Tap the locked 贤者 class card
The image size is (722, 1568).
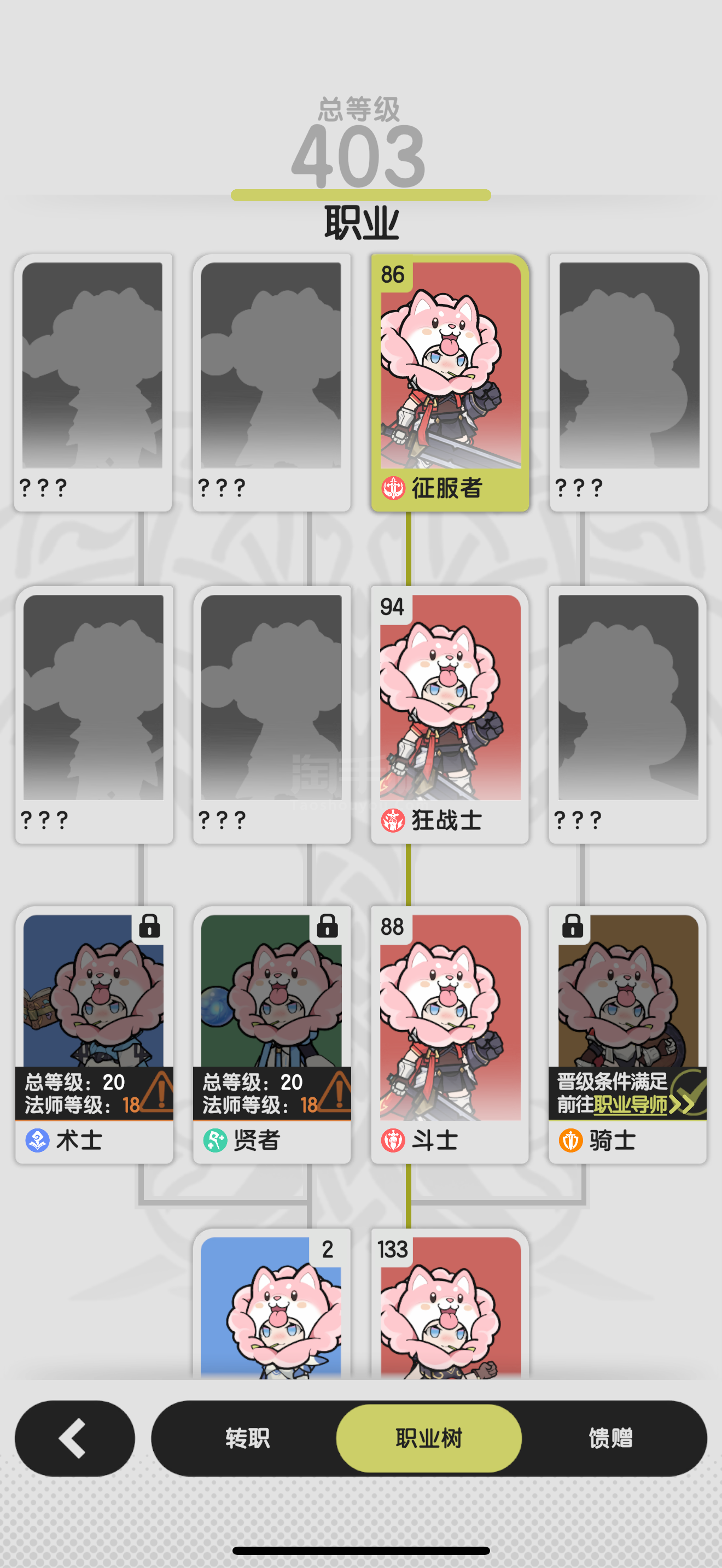click(271, 1035)
